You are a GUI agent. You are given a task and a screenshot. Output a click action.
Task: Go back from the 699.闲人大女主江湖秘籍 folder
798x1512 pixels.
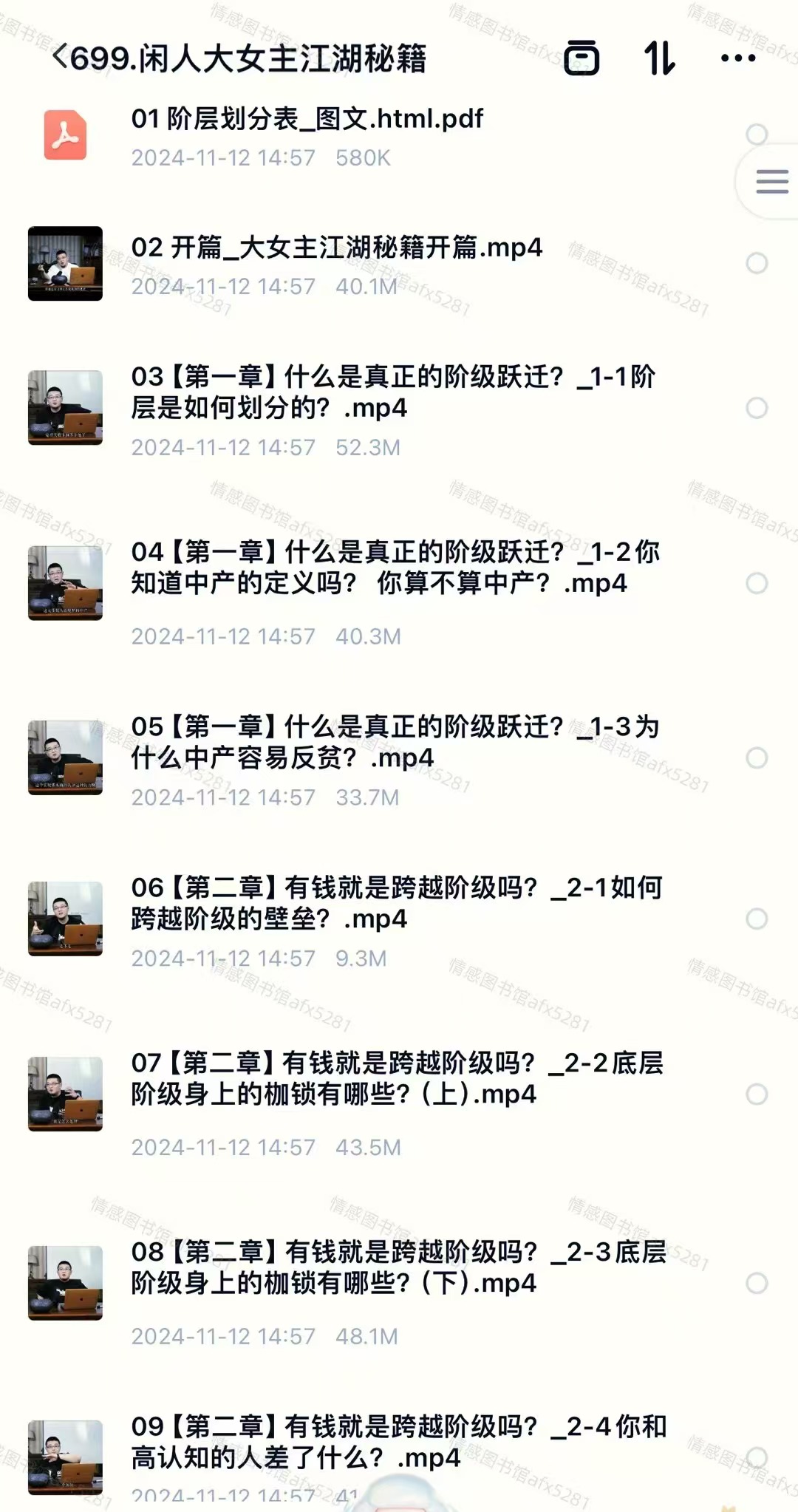(x=61, y=57)
